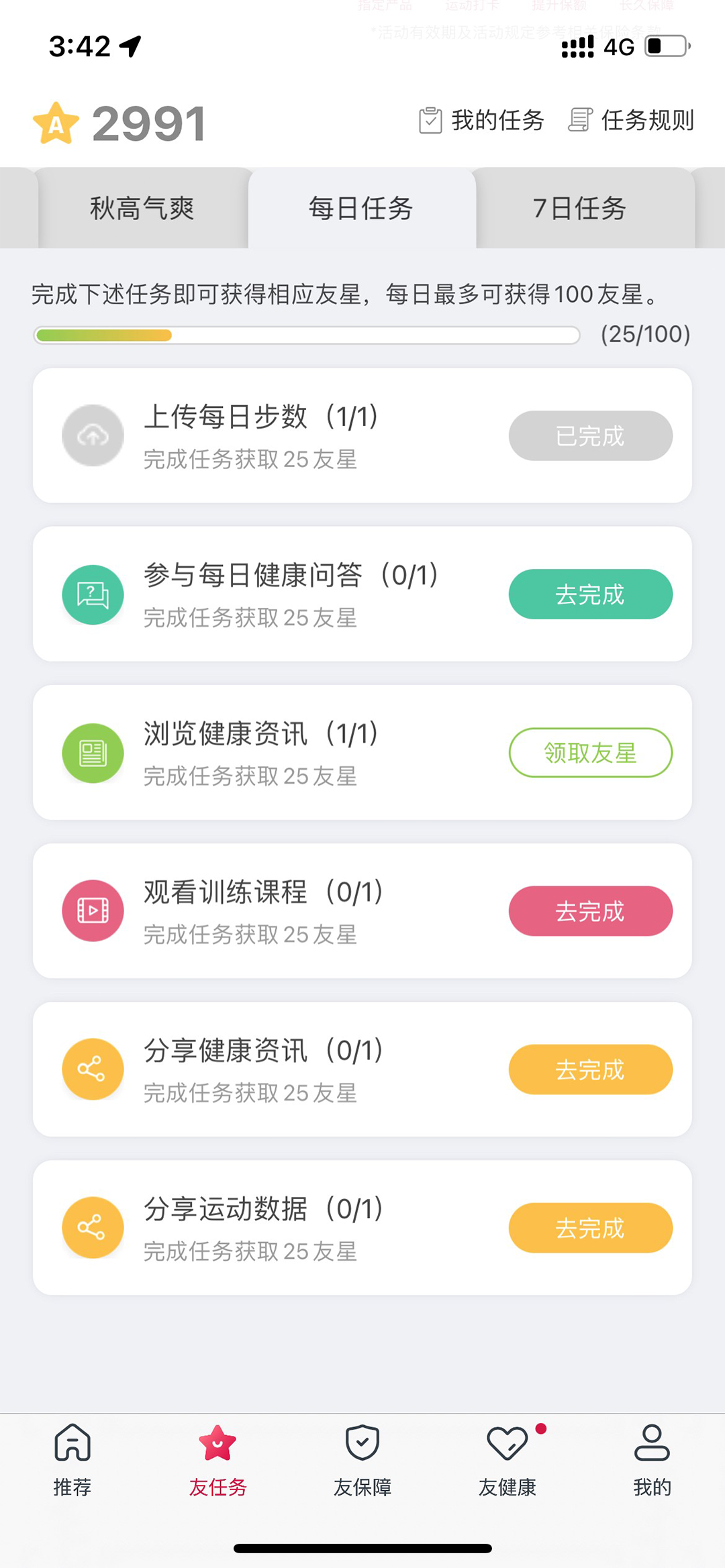Go to the 推荐 tab
The image size is (725, 1568).
click(x=72, y=1461)
